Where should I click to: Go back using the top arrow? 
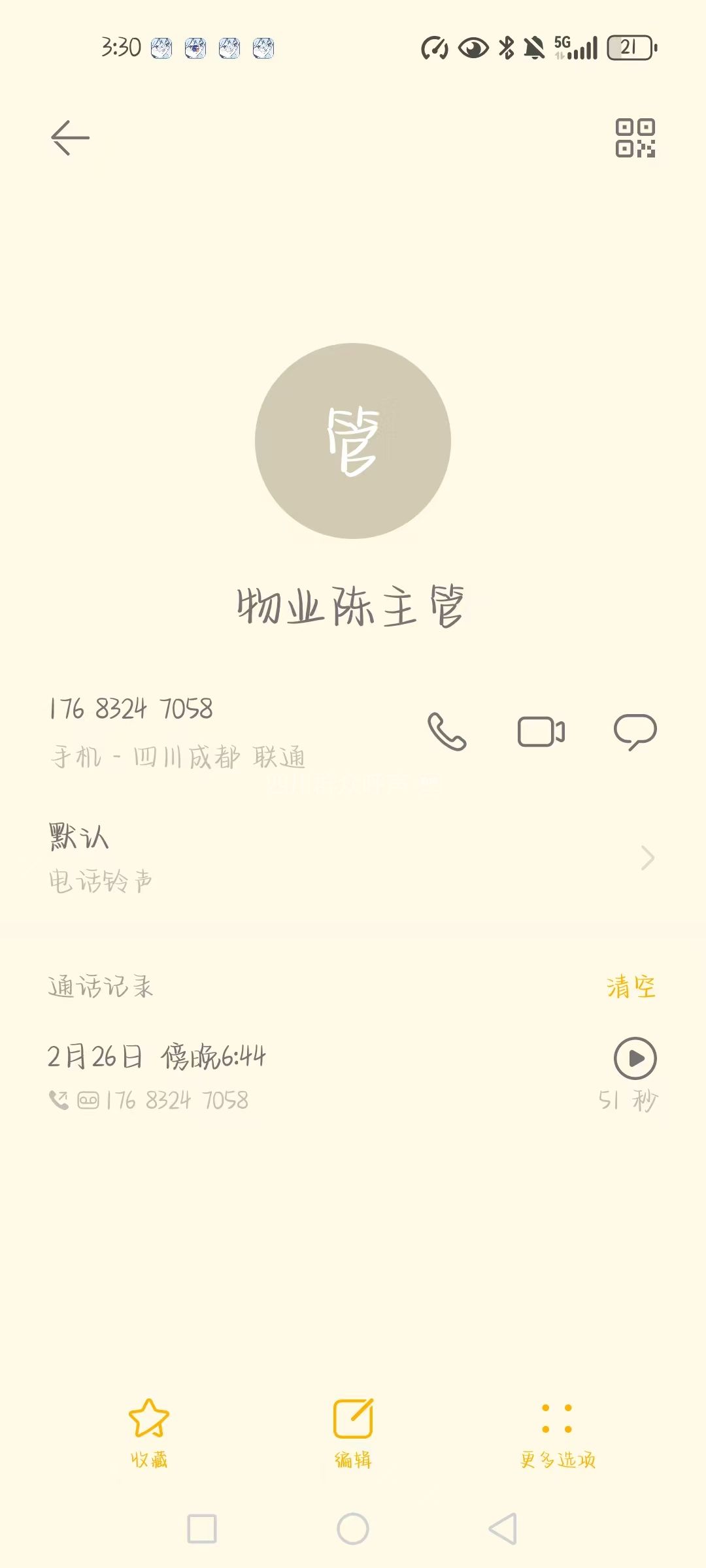click(x=70, y=138)
